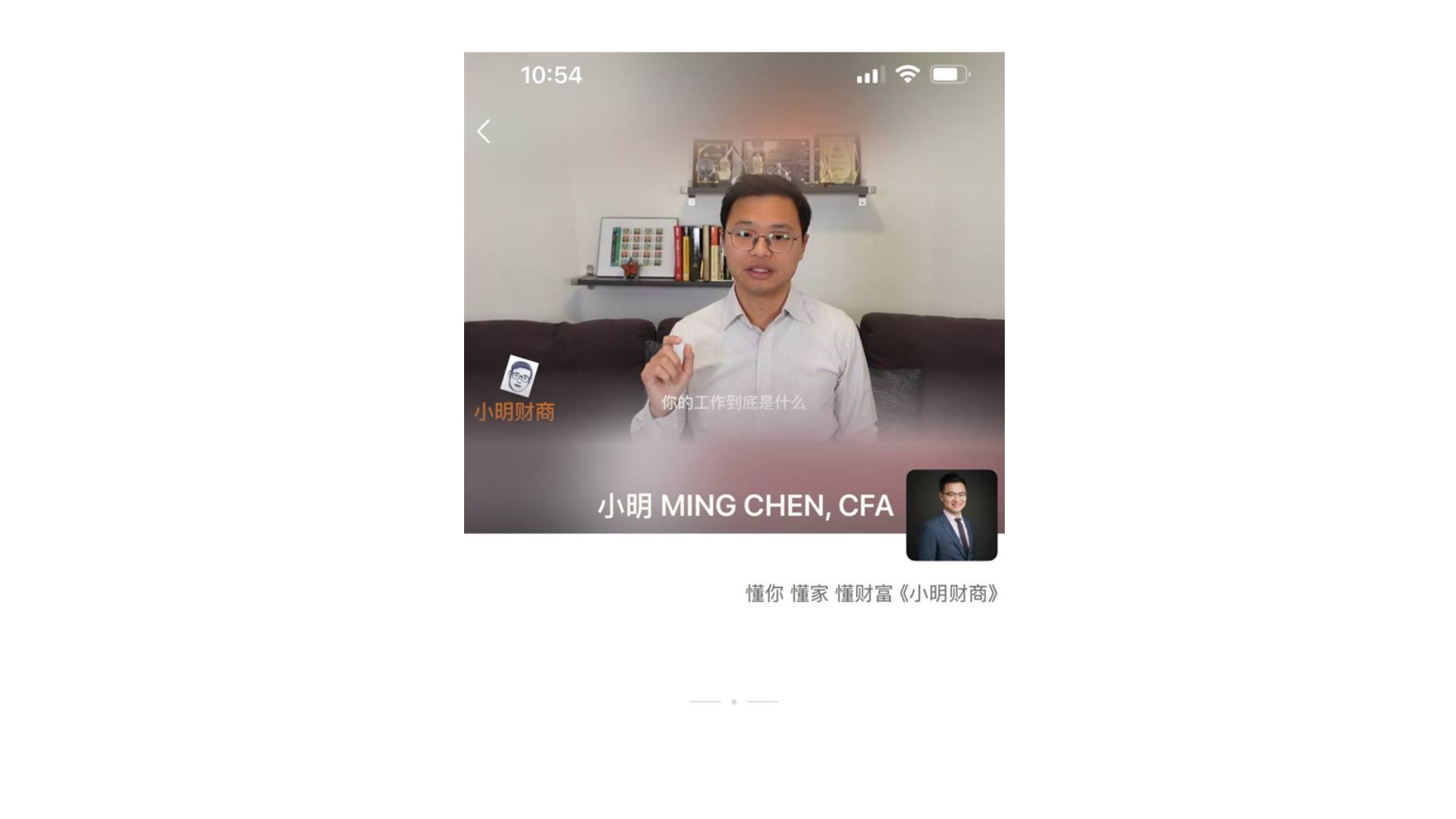Open Ming Chen's profile avatar

click(951, 515)
